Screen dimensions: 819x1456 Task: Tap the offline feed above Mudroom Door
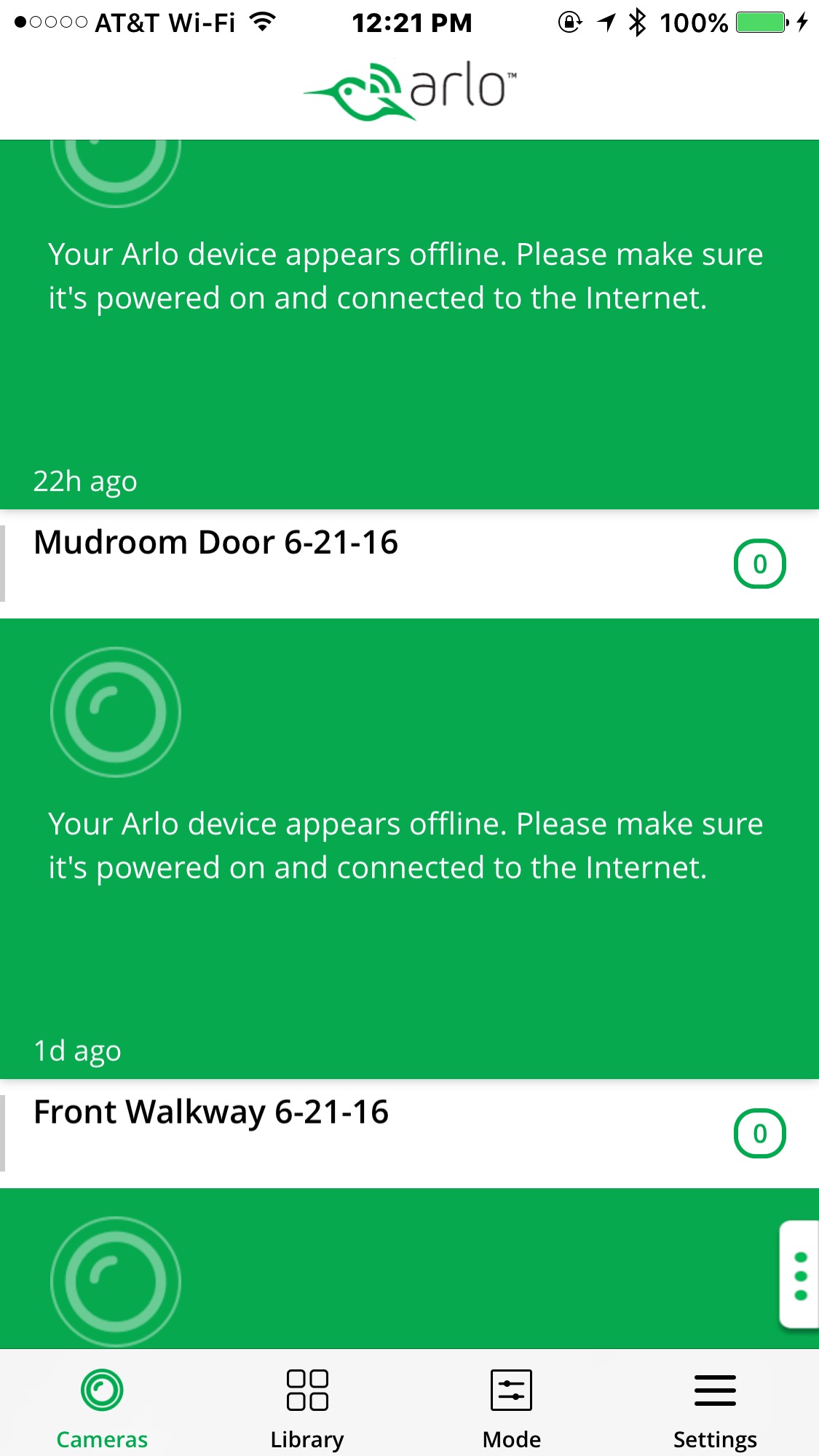pyautogui.click(x=409, y=325)
